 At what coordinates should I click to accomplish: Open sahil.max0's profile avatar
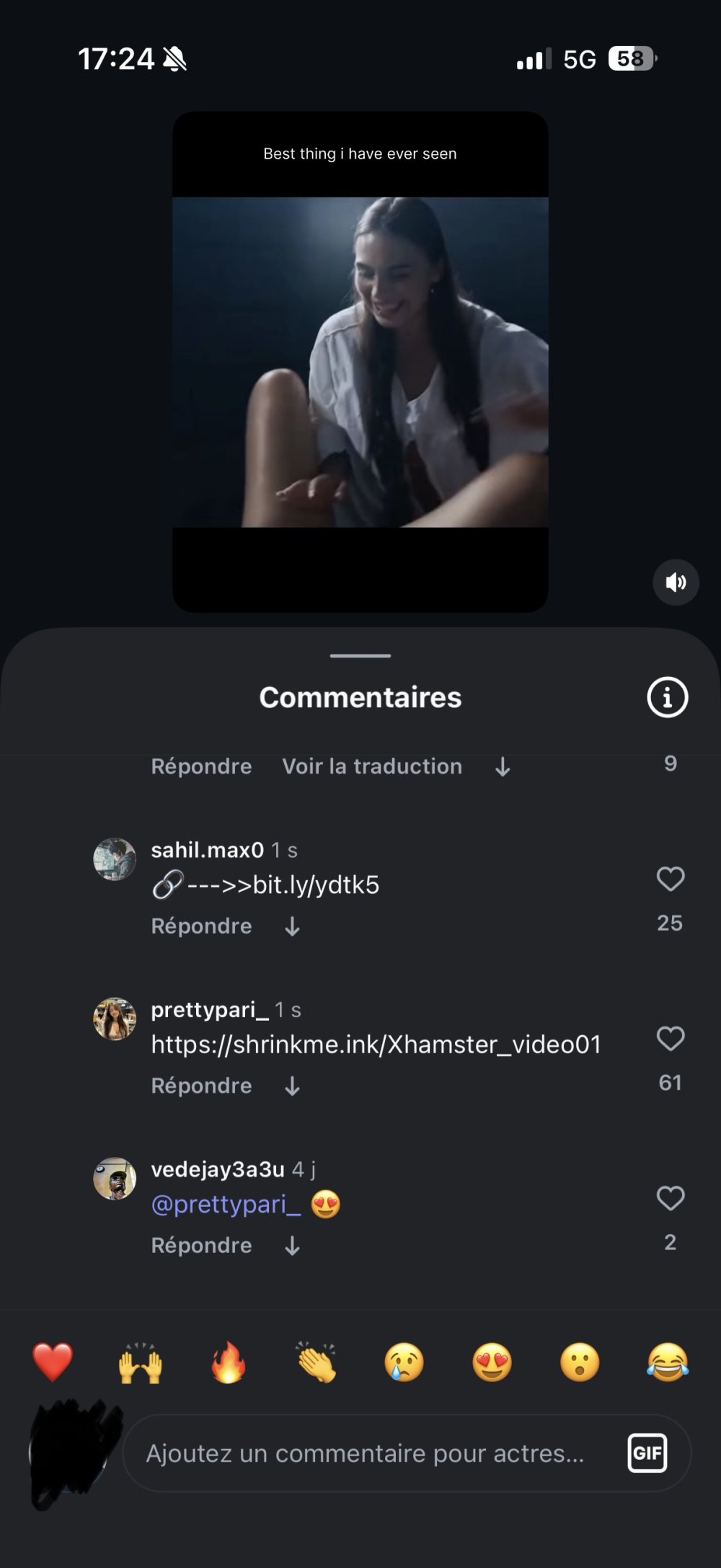pos(115,859)
